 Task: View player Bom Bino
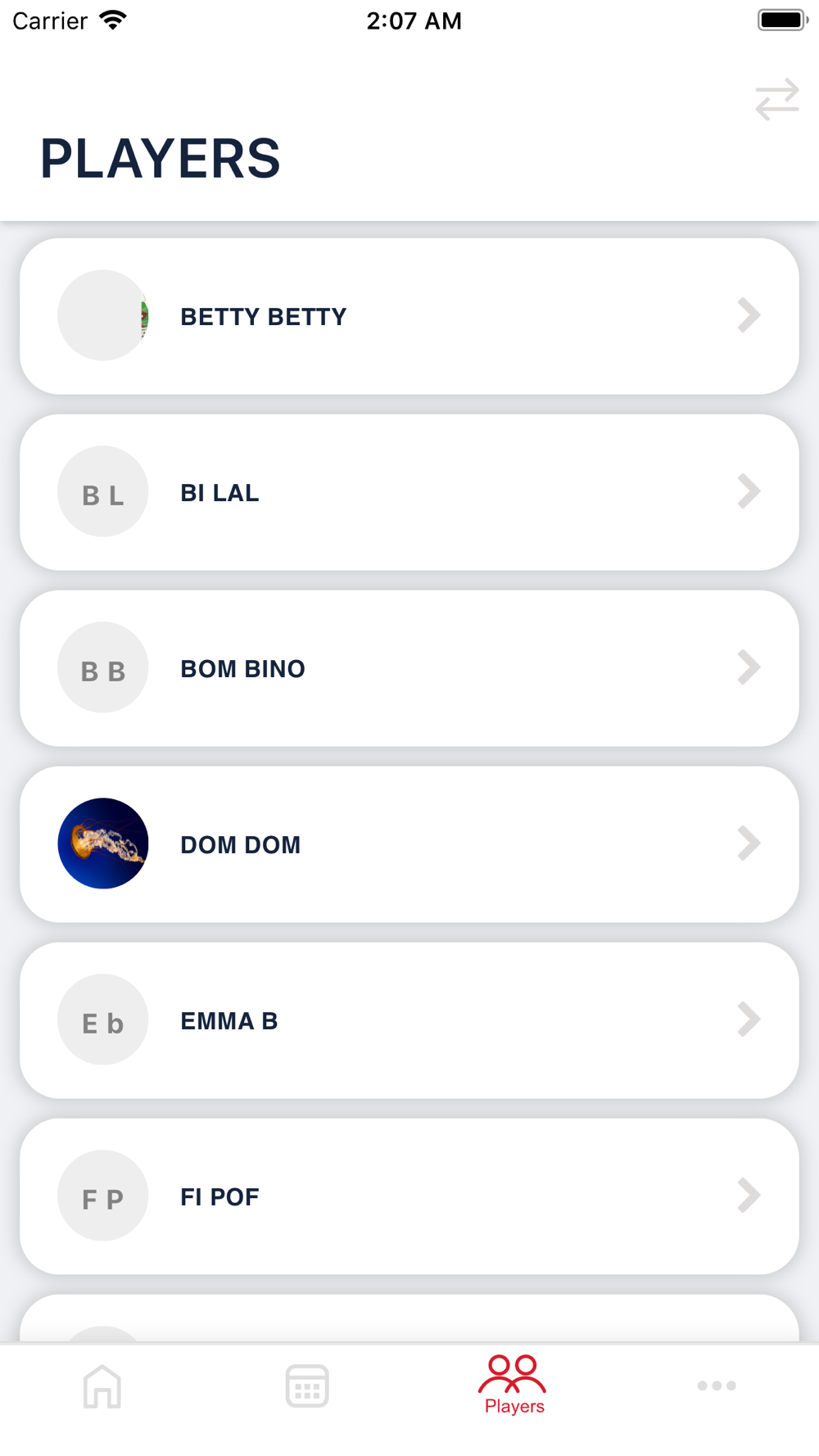(x=409, y=668)
